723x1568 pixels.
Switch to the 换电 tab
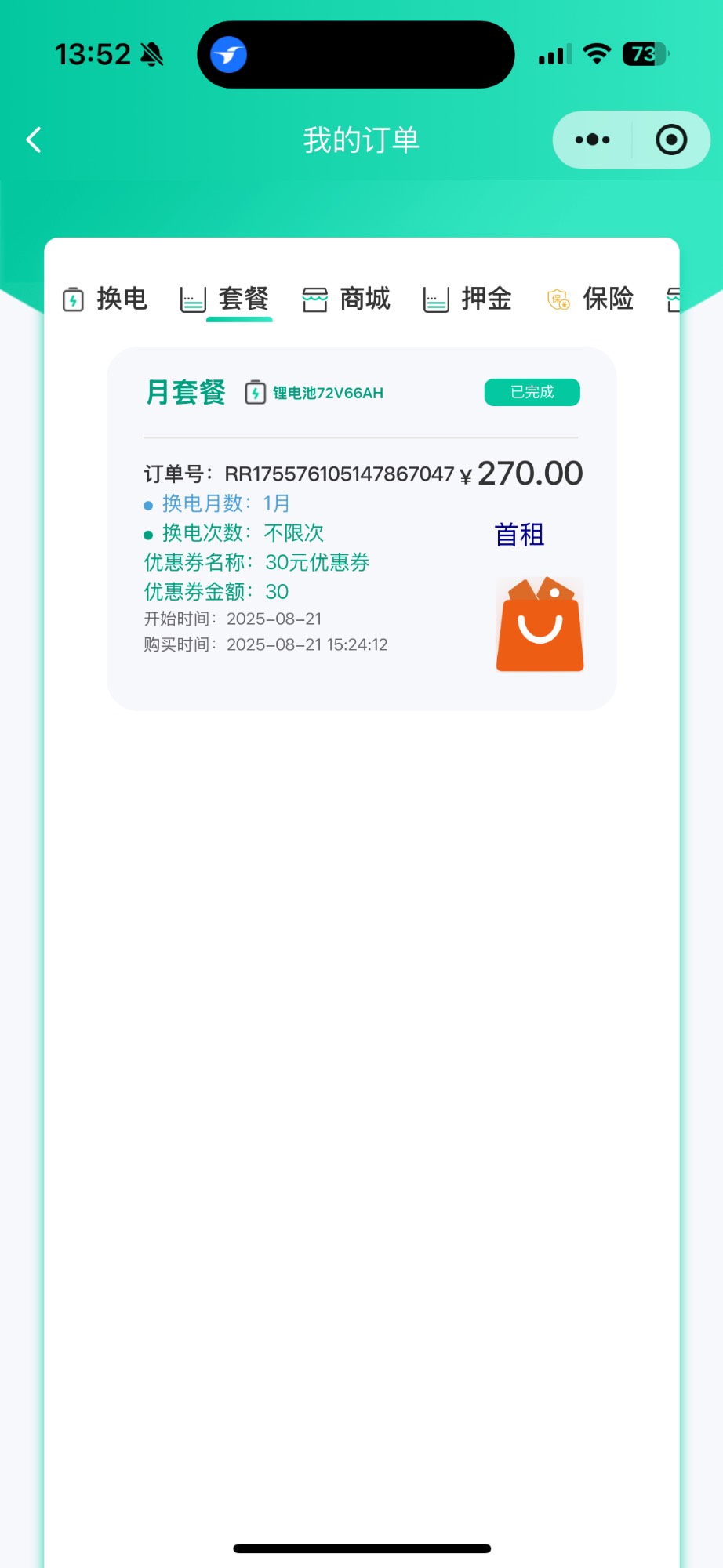(x=105, y=299)
